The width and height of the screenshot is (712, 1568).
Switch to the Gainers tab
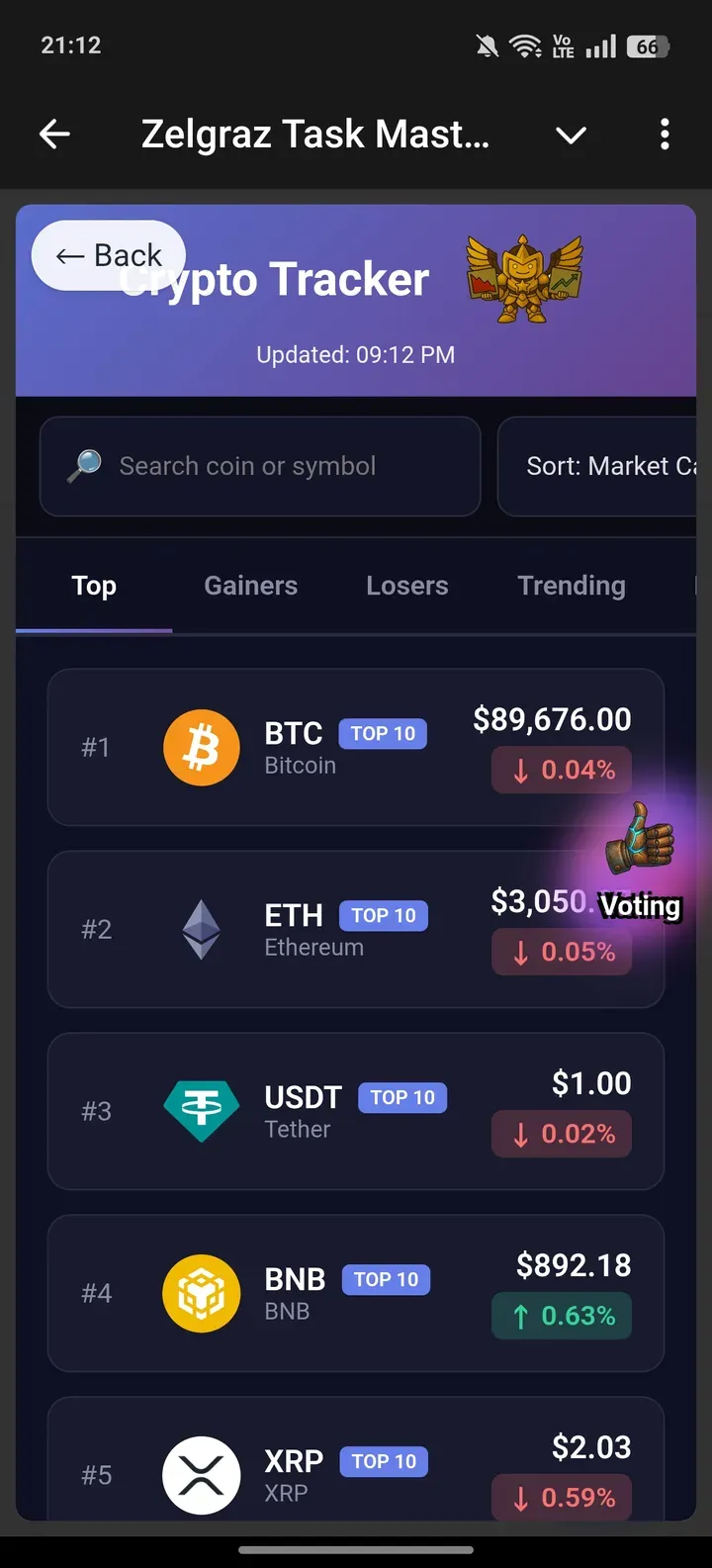coord(250,586)
